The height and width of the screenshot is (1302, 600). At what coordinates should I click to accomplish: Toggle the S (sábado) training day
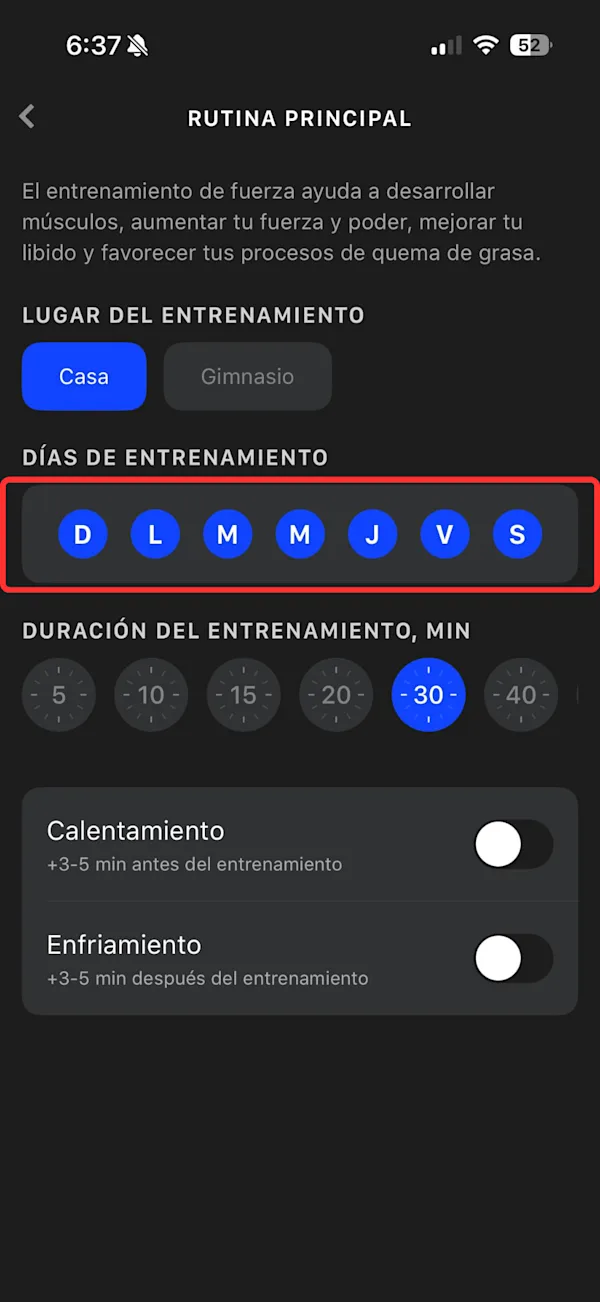(517, 535)
